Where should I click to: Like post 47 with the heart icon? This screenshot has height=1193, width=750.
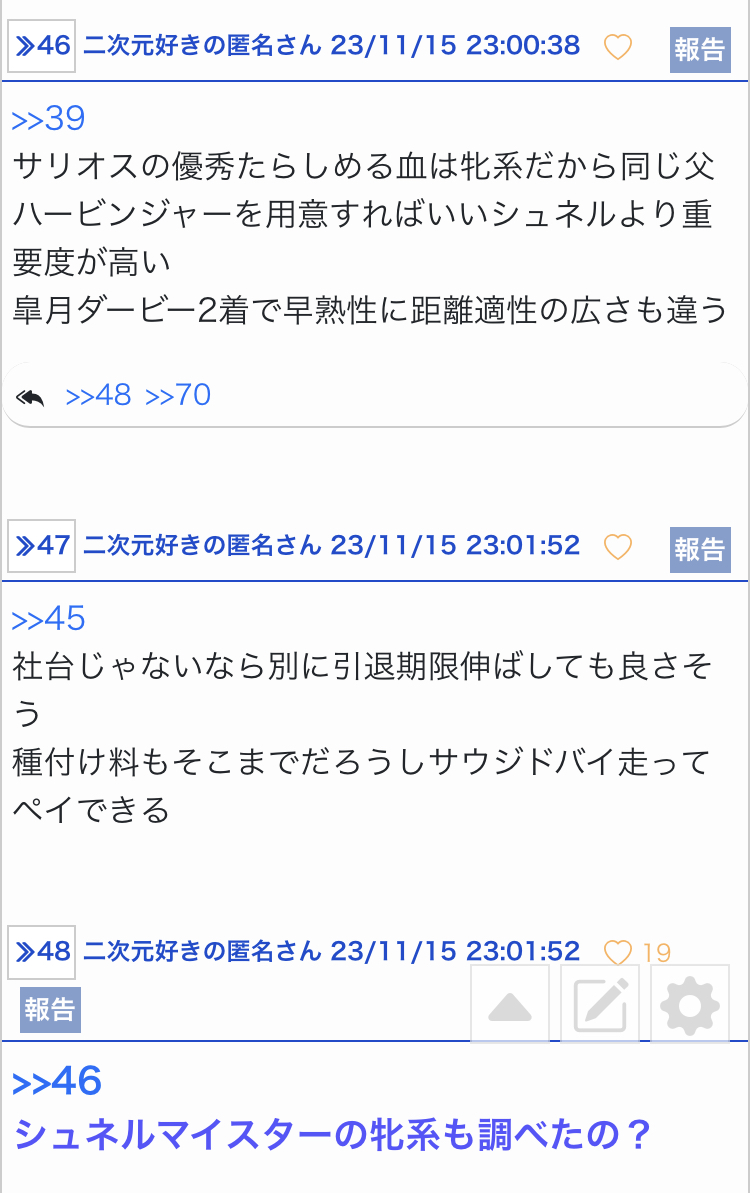click(x=618, y=547)
